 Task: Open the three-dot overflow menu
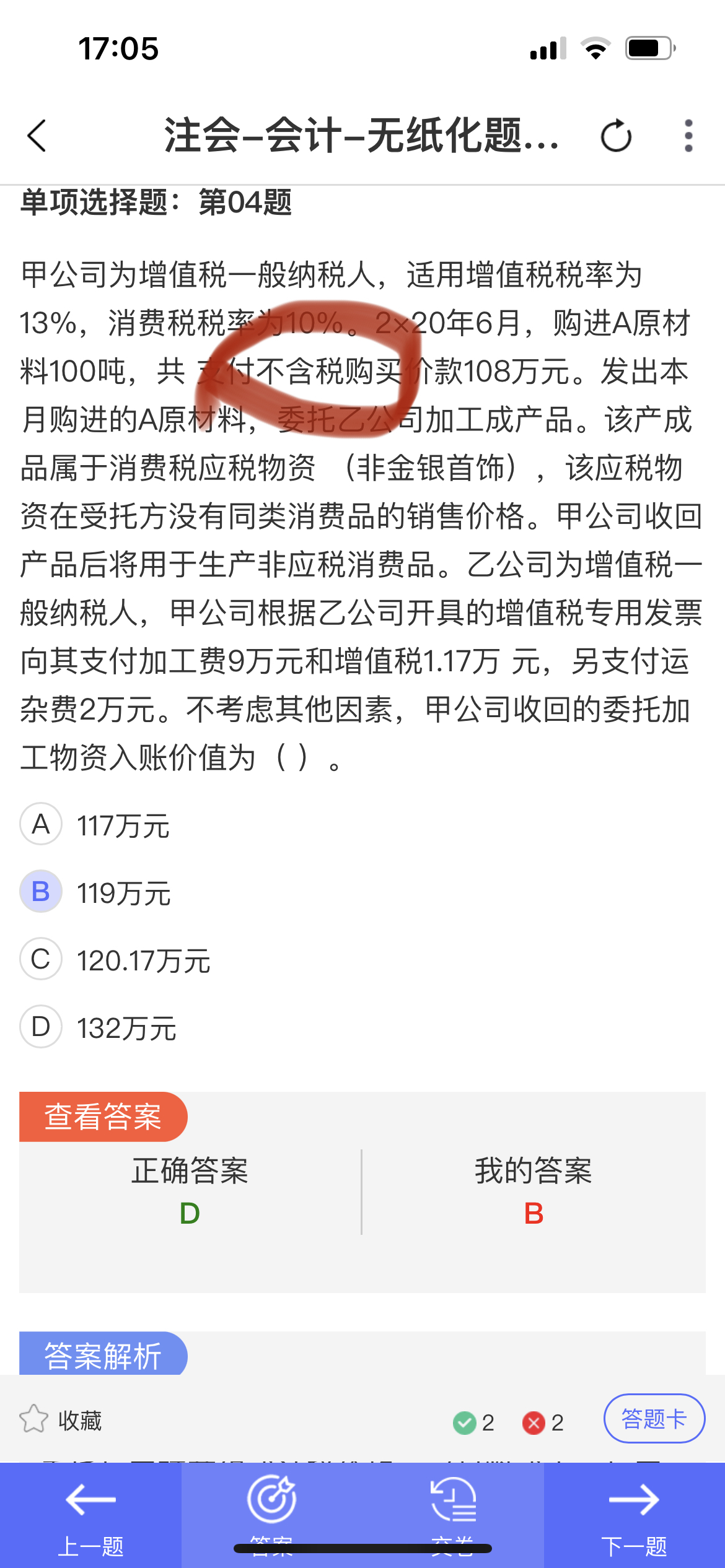tap(688, 136)
